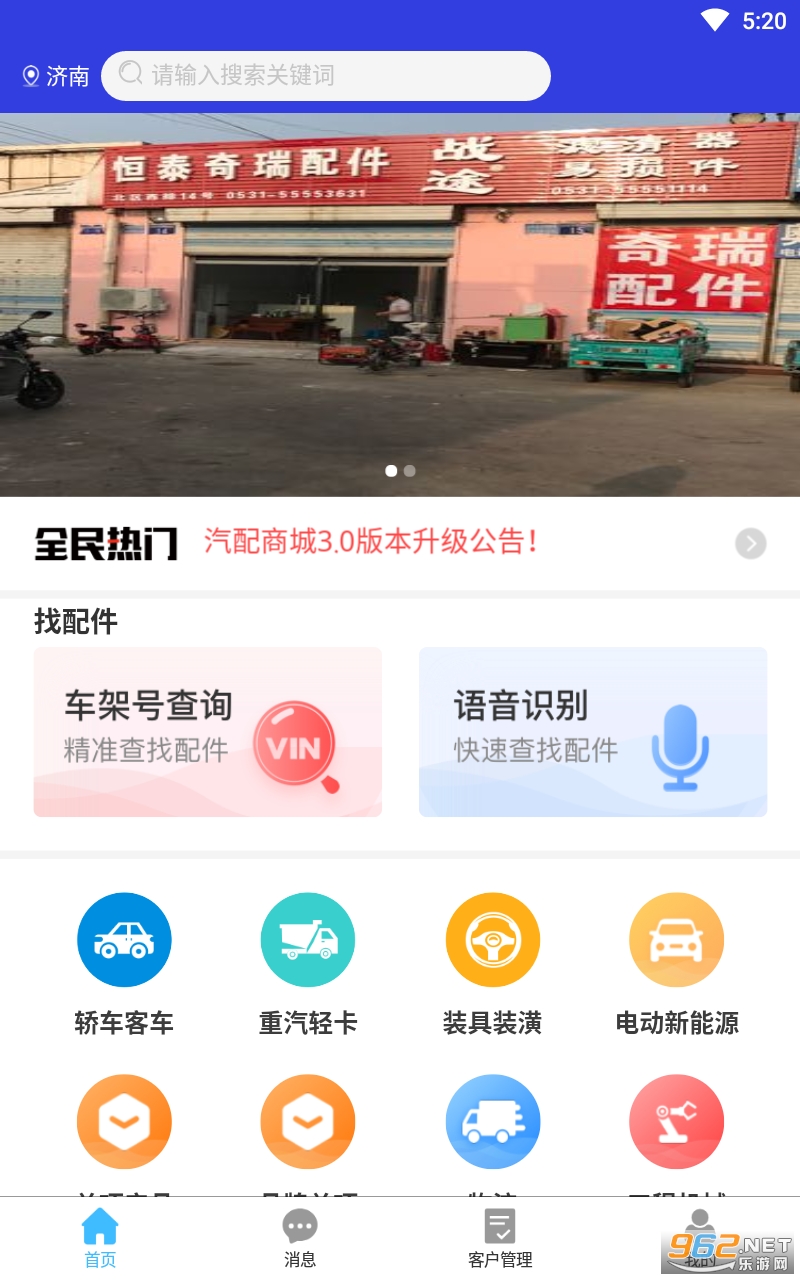800x1280 pixels.
Task: Open 车架号查询 precise parts search card
Action: (x=208, y=732)
